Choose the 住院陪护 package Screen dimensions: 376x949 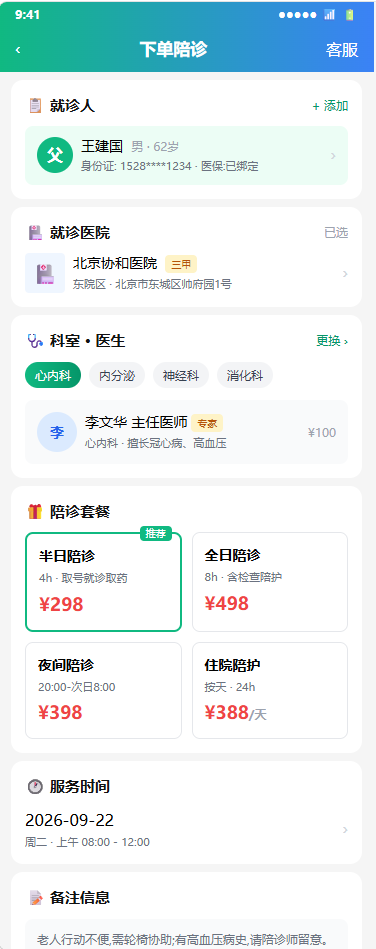click(x=270, y=691)
